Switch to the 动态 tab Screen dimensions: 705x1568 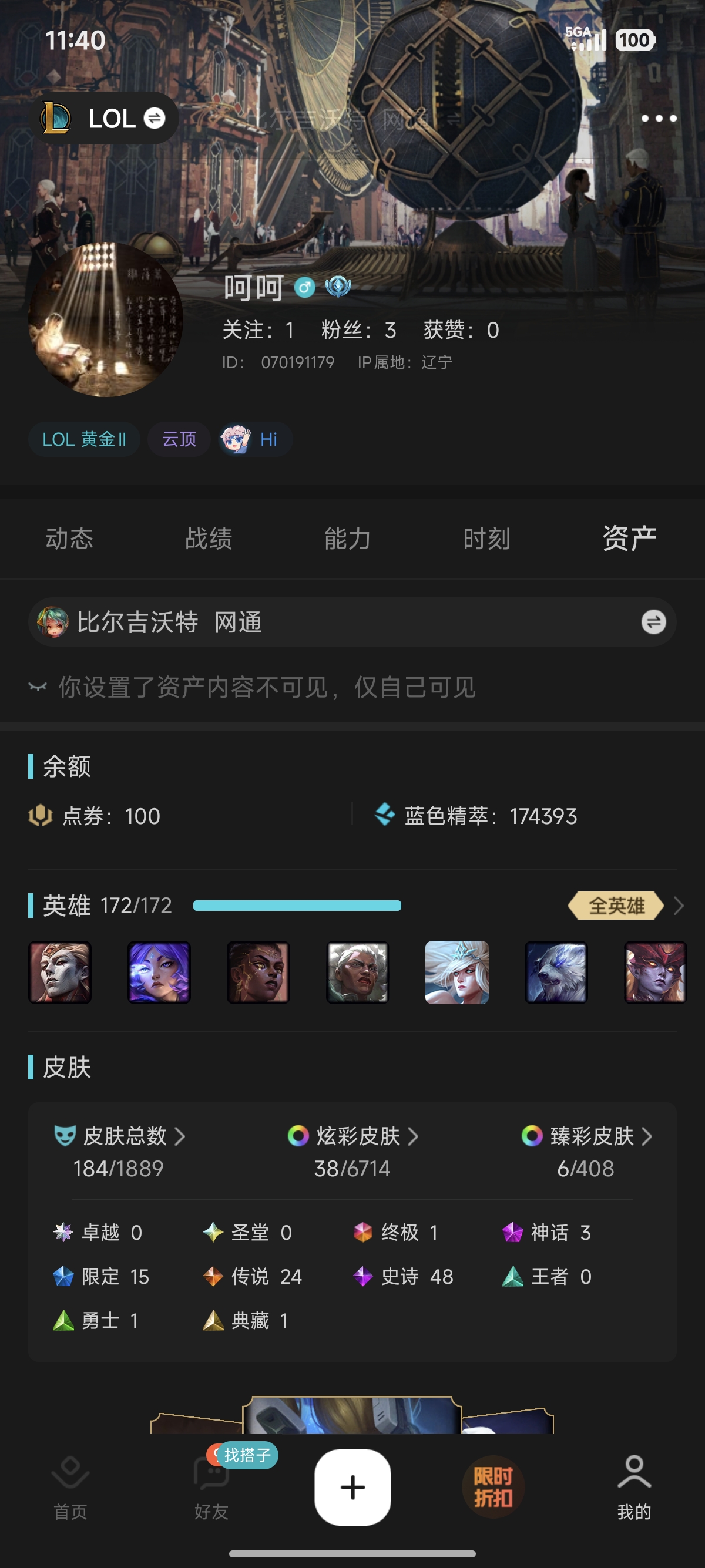pos(69,539)
